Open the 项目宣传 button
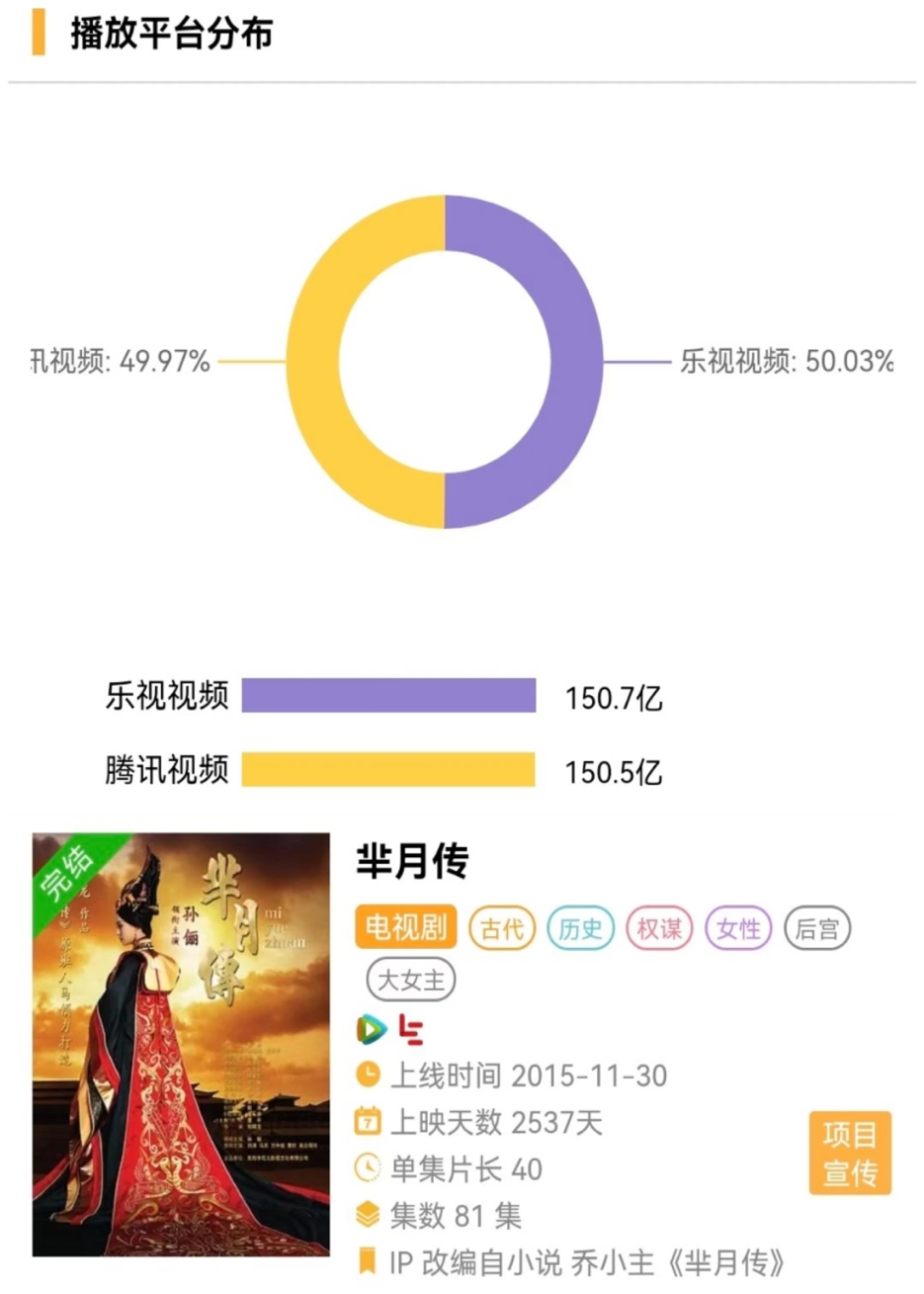 coord(849,1153)
